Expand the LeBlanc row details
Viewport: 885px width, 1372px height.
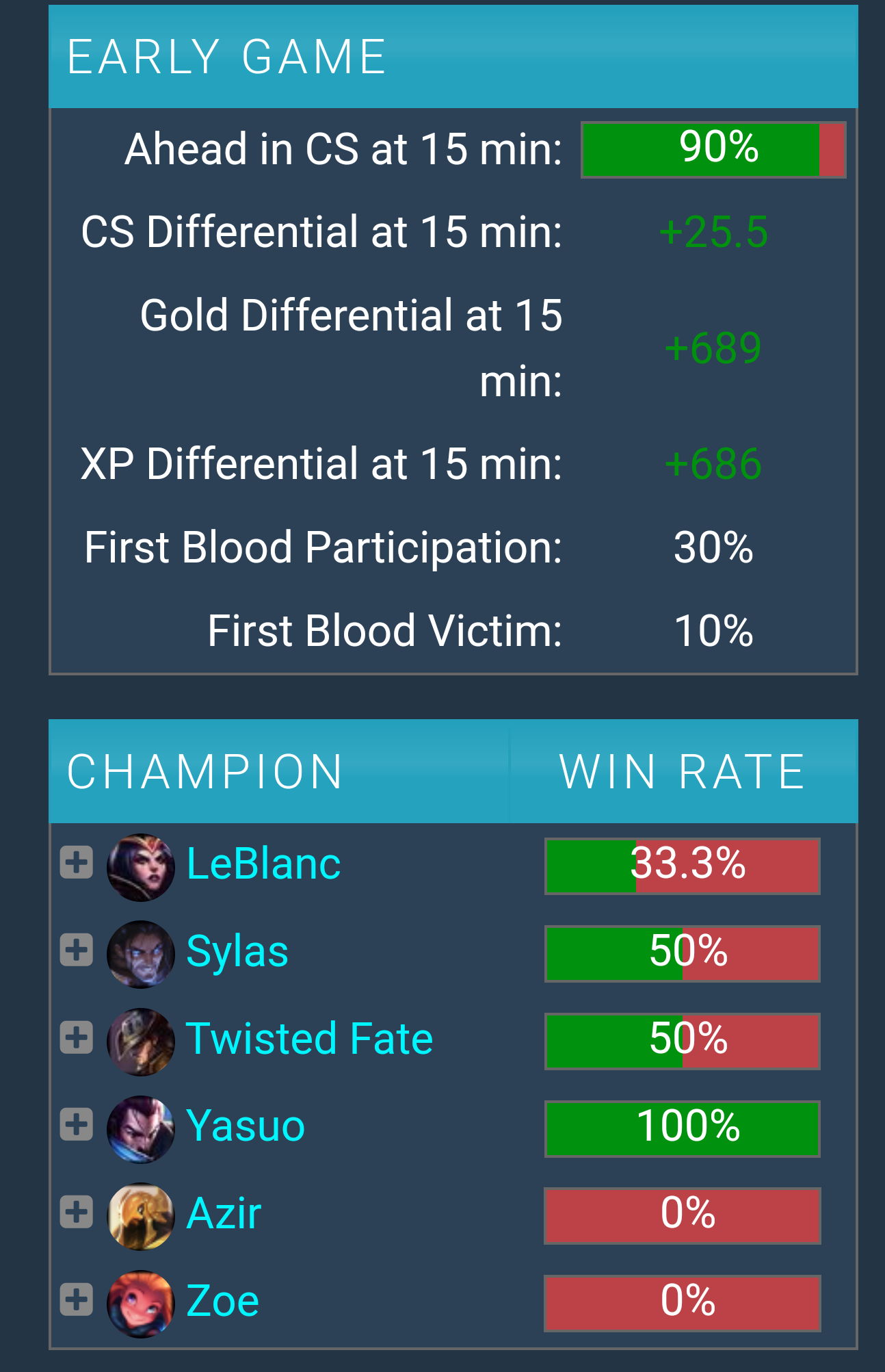76,863
